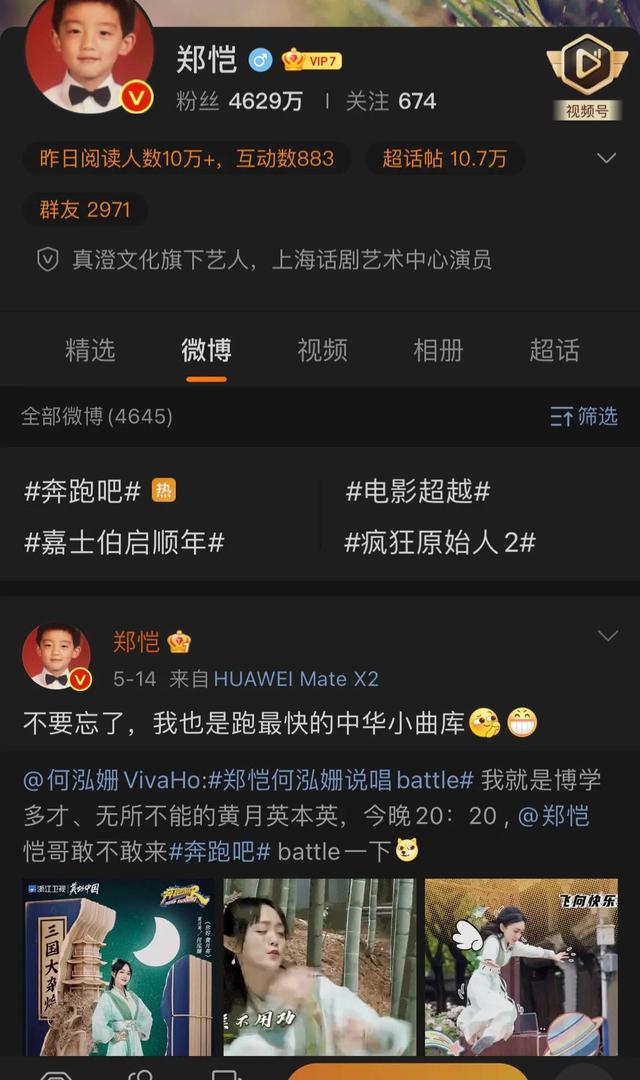Open the #奔跑吧# hot topic
The image size is (640, 1080).
(x=84, y=491)
